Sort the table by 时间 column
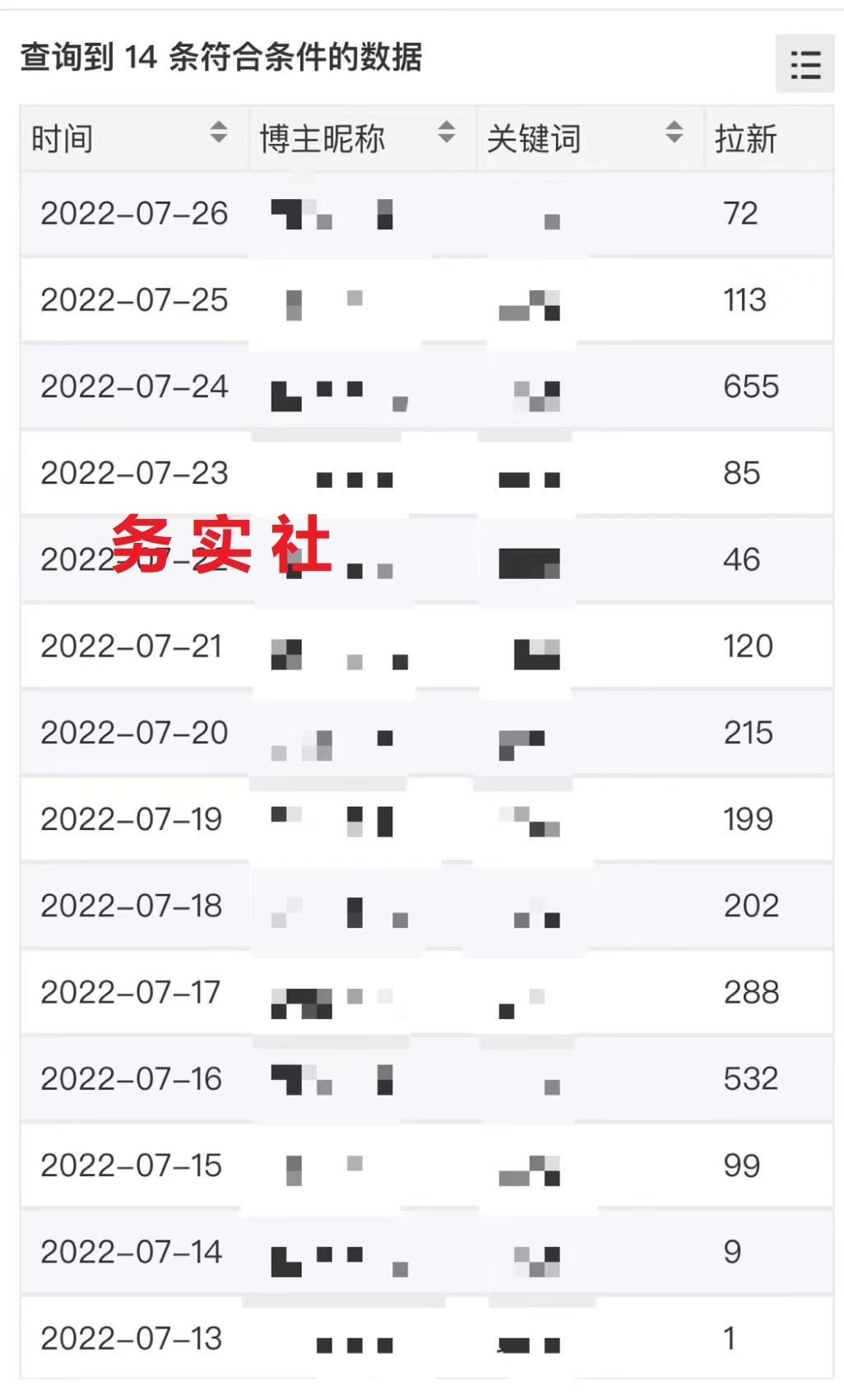Image resolution: width=844 pixels, height=1400 pixels. click(219, 132)
